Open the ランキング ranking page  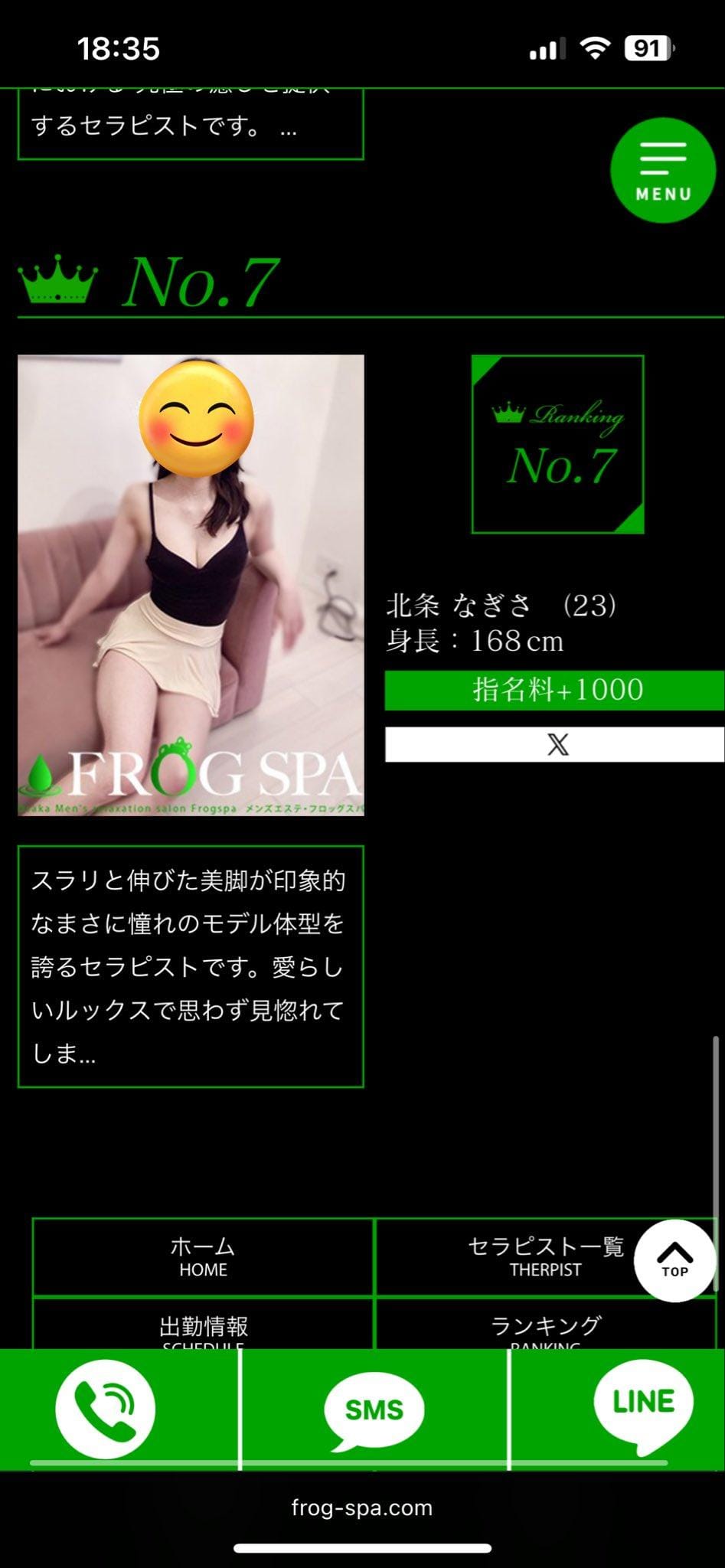pos(545,1328)
